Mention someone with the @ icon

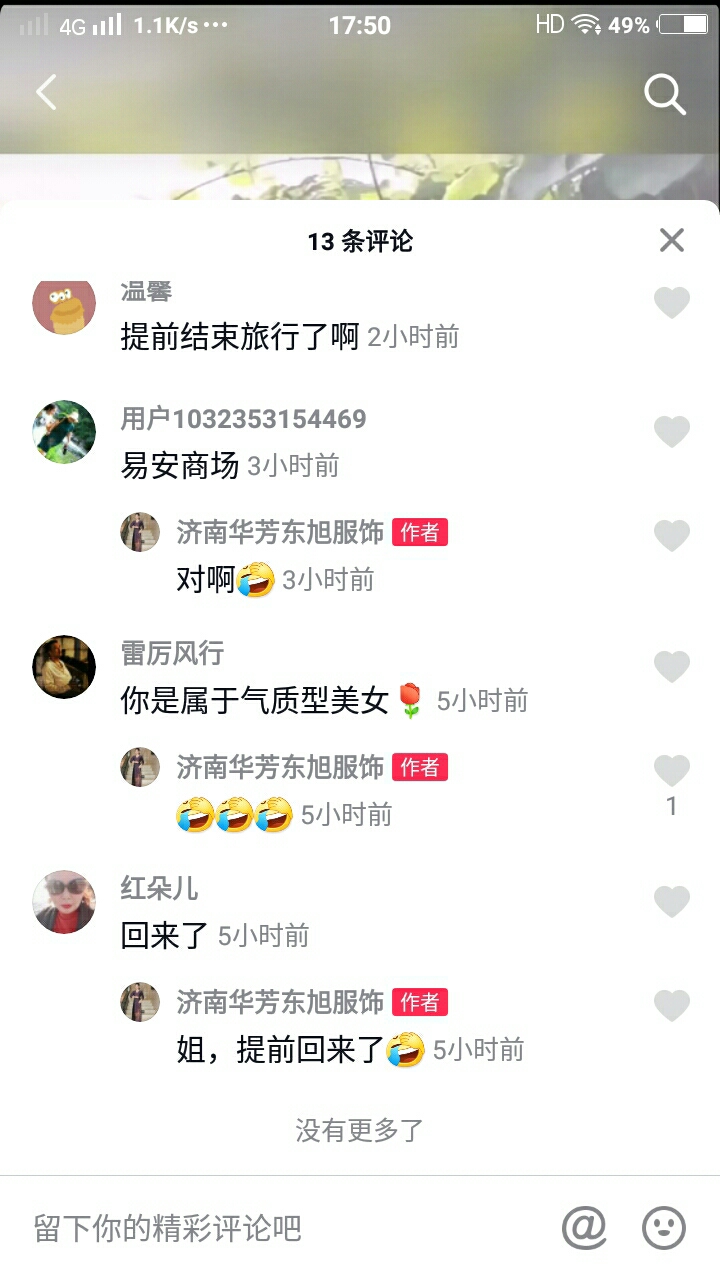point(584,1227)
